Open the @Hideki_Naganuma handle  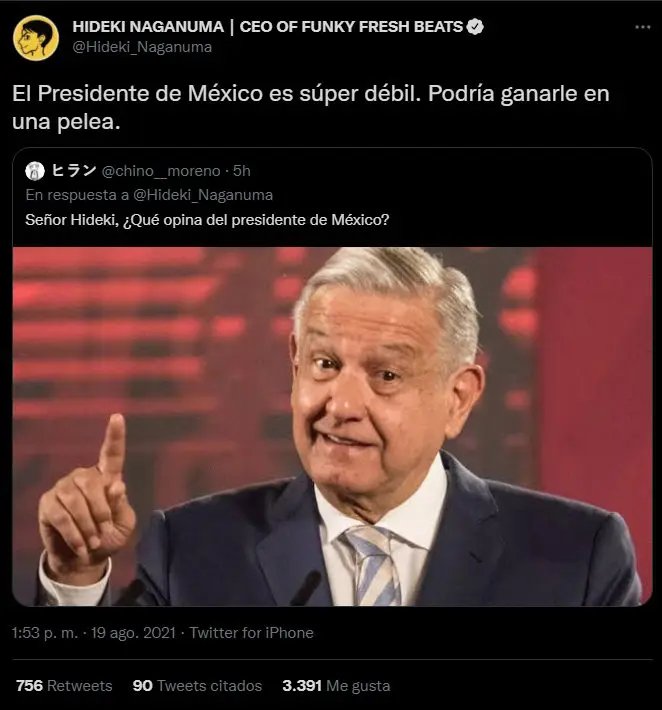click(142, 46)
